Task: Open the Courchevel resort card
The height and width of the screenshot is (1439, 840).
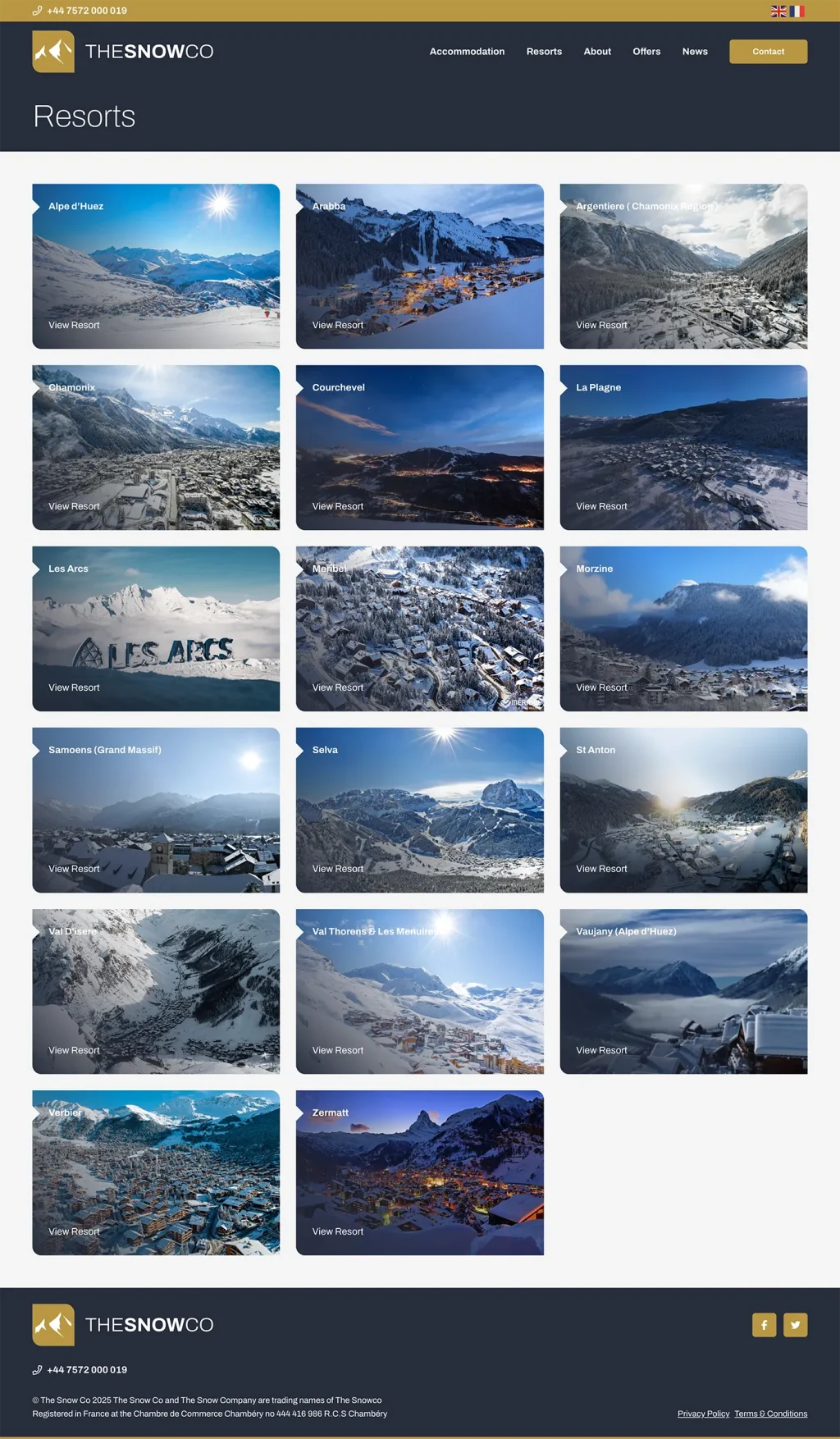Action: coord(419,448)
